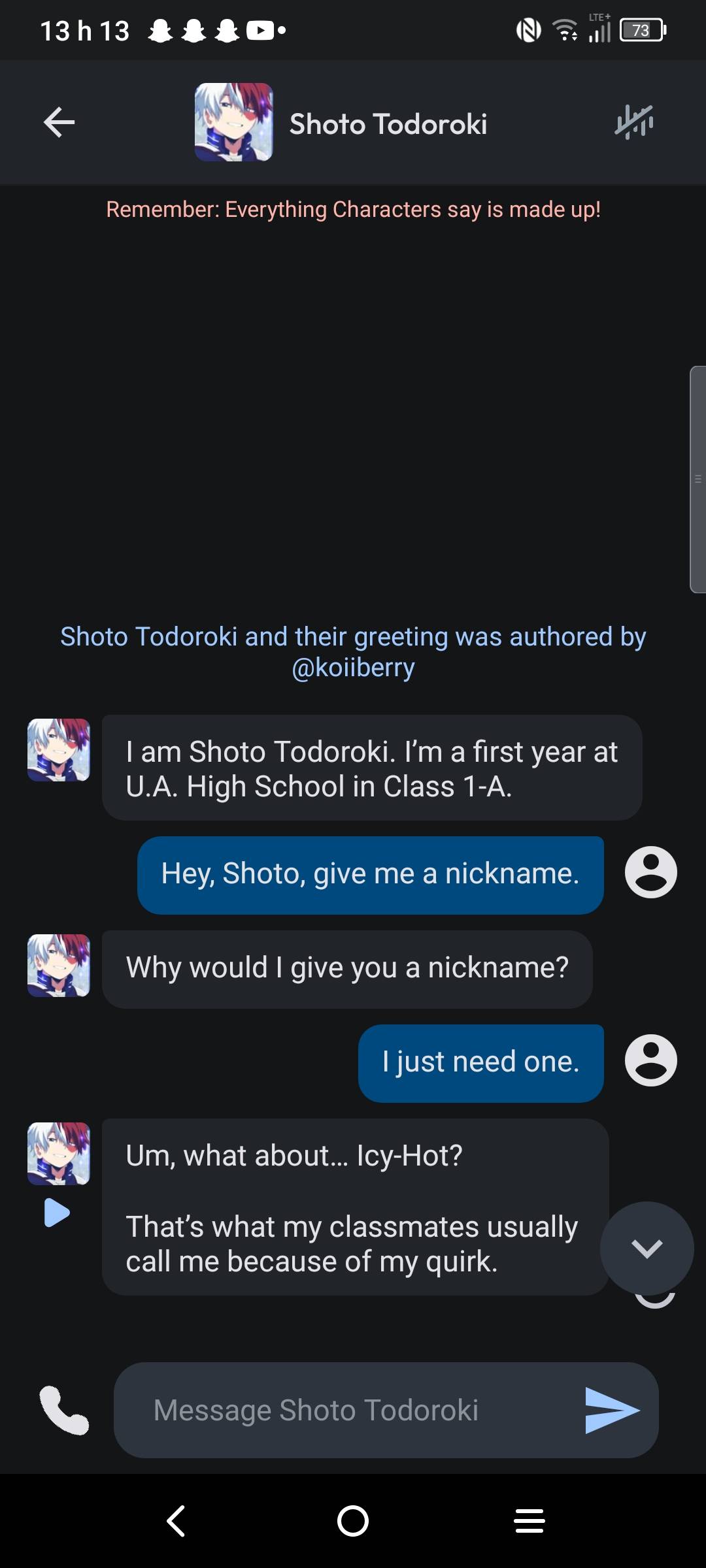This screenshot has width=706, height=1568.
Task: Open the @koiiberry author link
Action: (x=353, y=668)
